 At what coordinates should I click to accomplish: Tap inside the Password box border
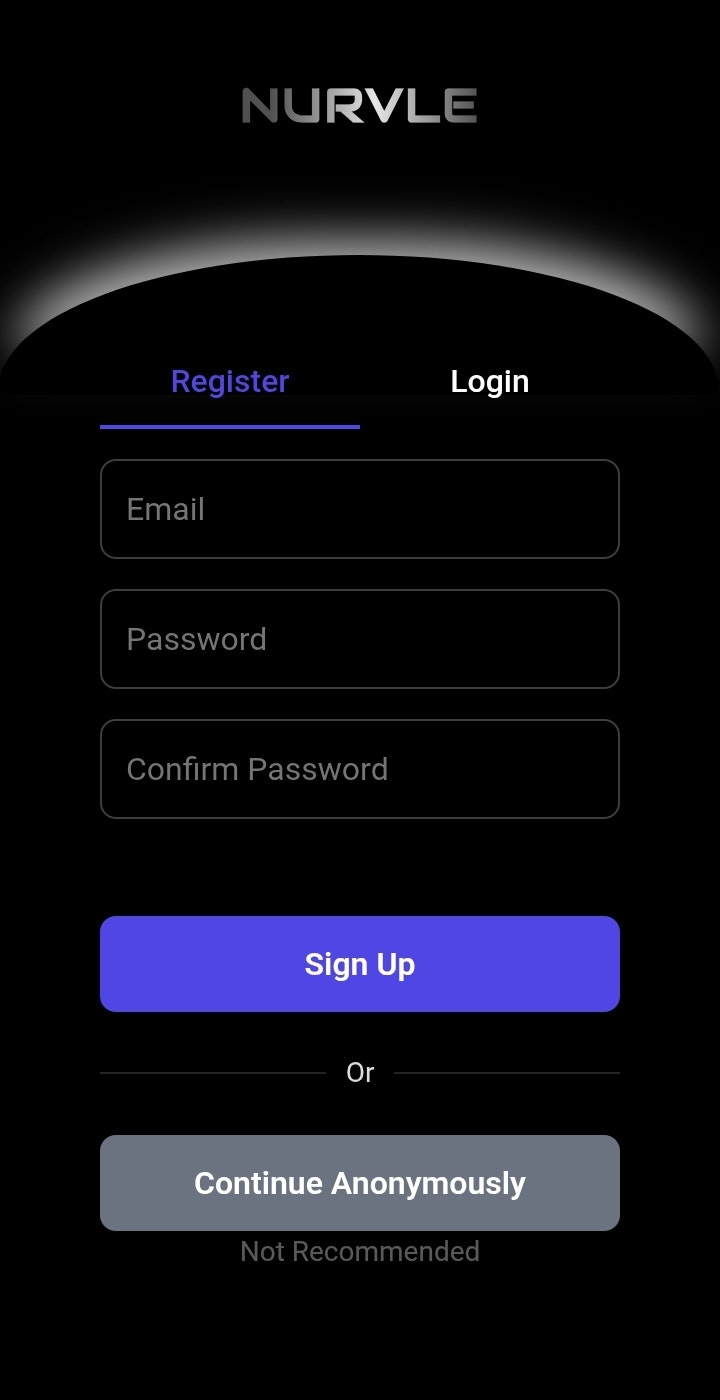coord(360,639)
